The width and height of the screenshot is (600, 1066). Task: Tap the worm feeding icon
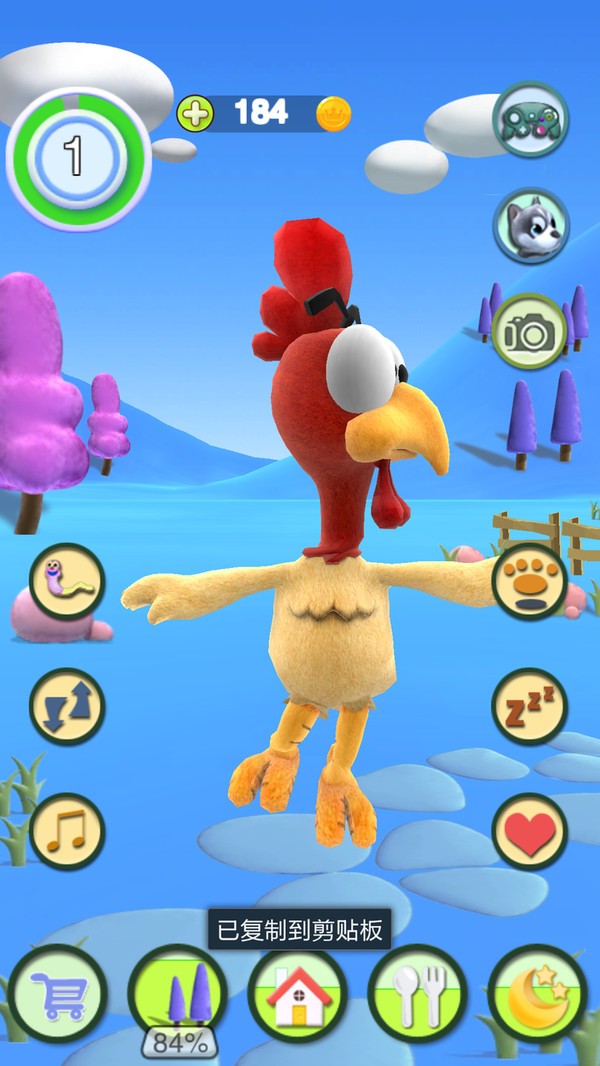[x=67, y=581]
